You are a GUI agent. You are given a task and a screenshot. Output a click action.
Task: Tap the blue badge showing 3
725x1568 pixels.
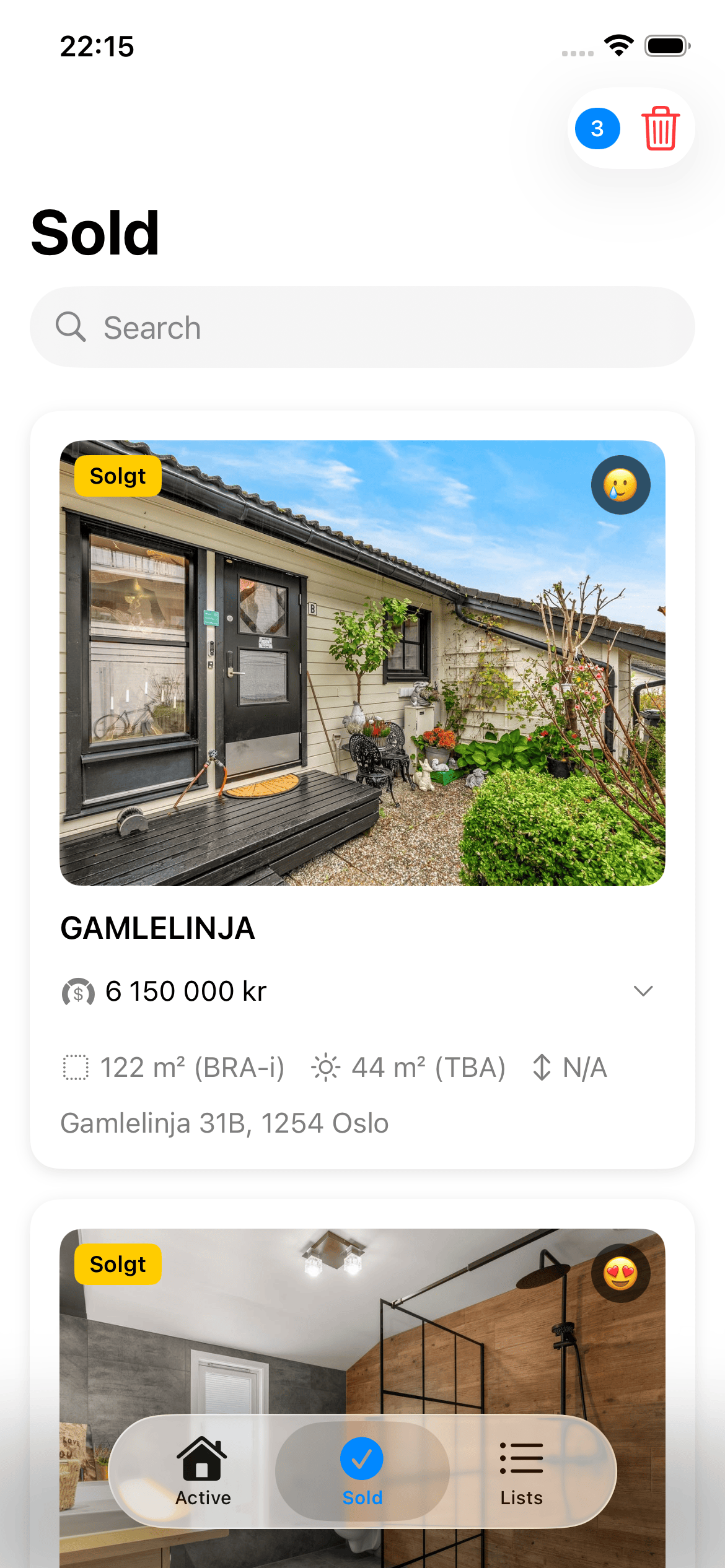597,128
